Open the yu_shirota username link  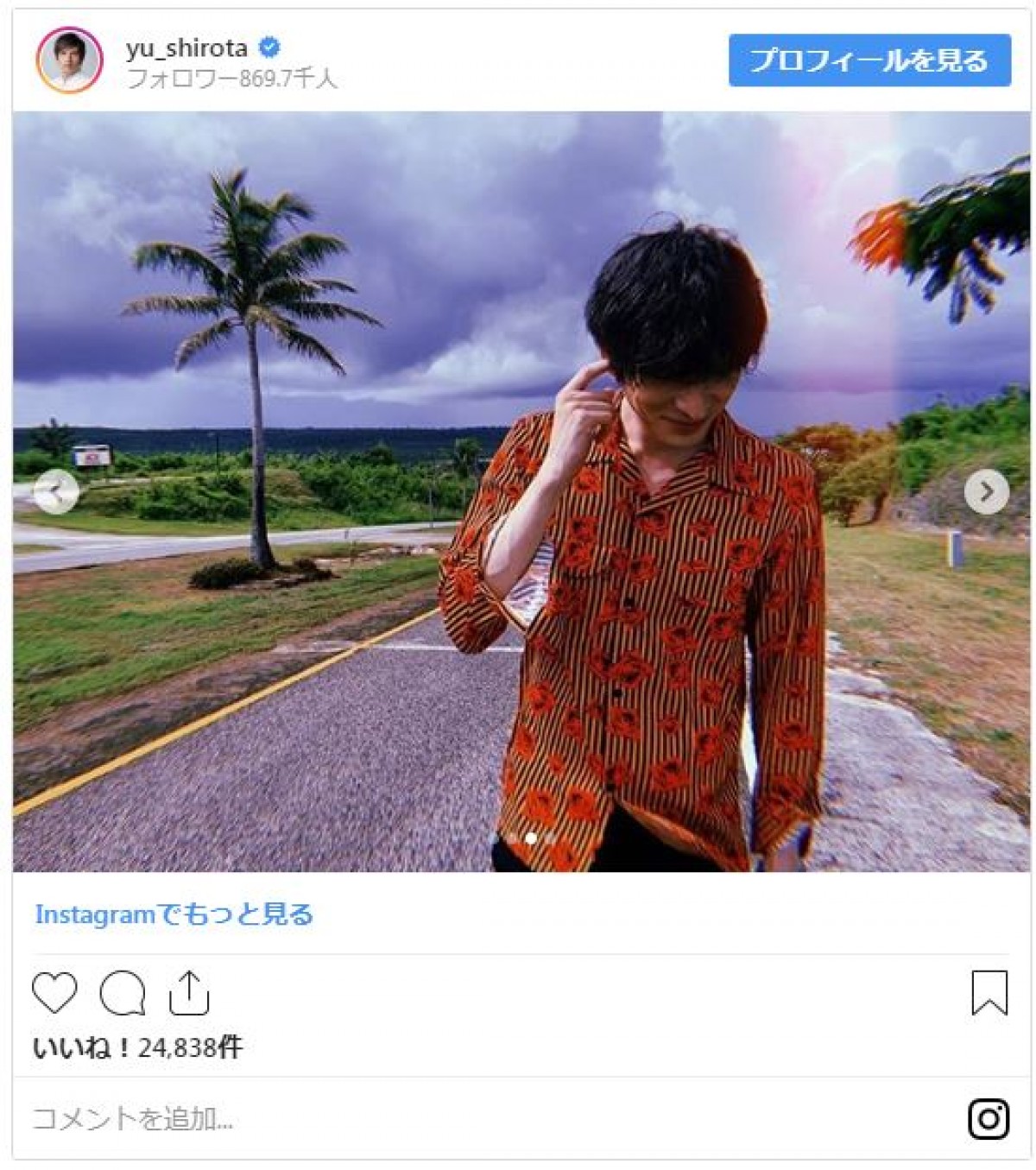(186, 48)
